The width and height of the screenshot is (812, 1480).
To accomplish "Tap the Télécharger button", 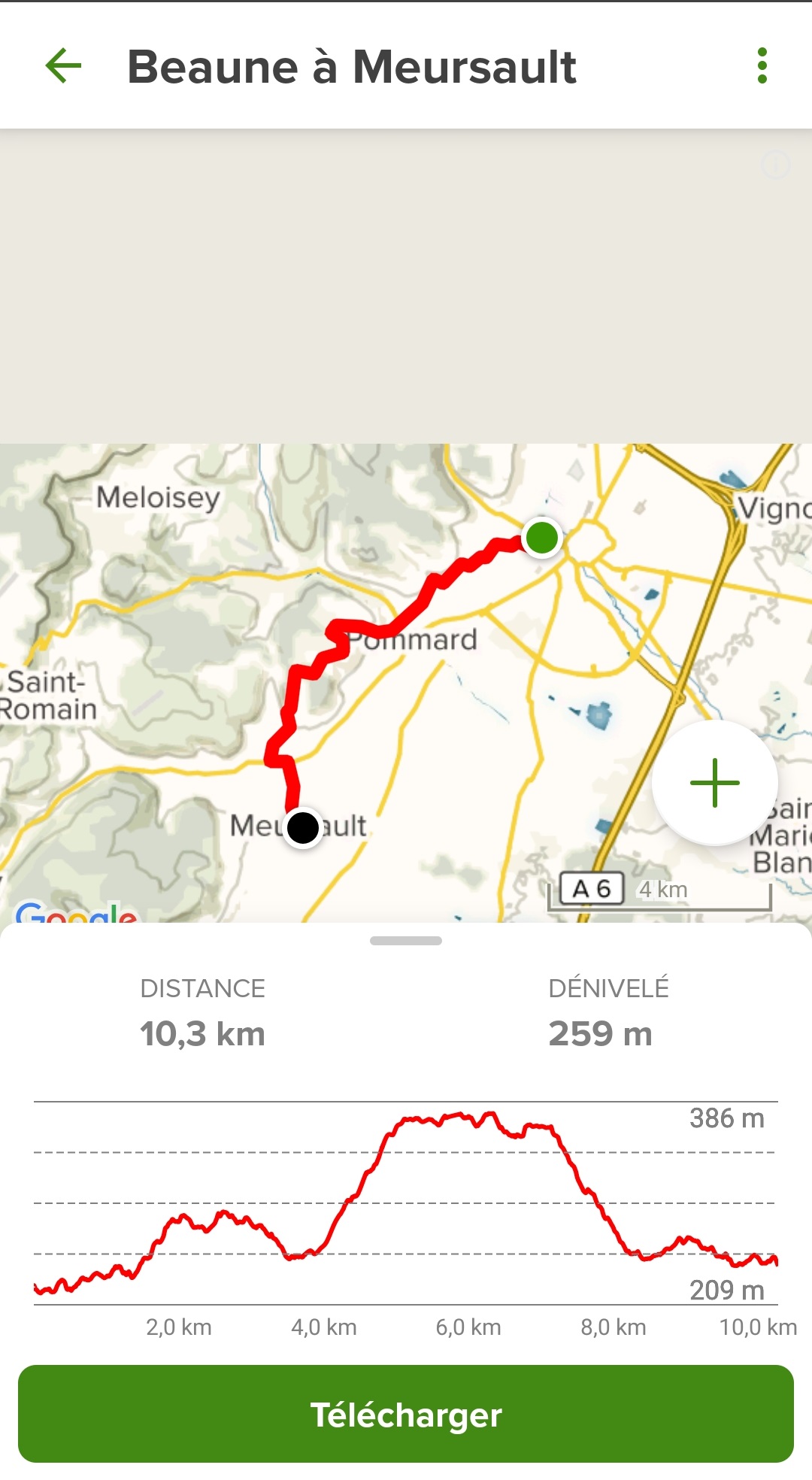I will point(406,1414).
